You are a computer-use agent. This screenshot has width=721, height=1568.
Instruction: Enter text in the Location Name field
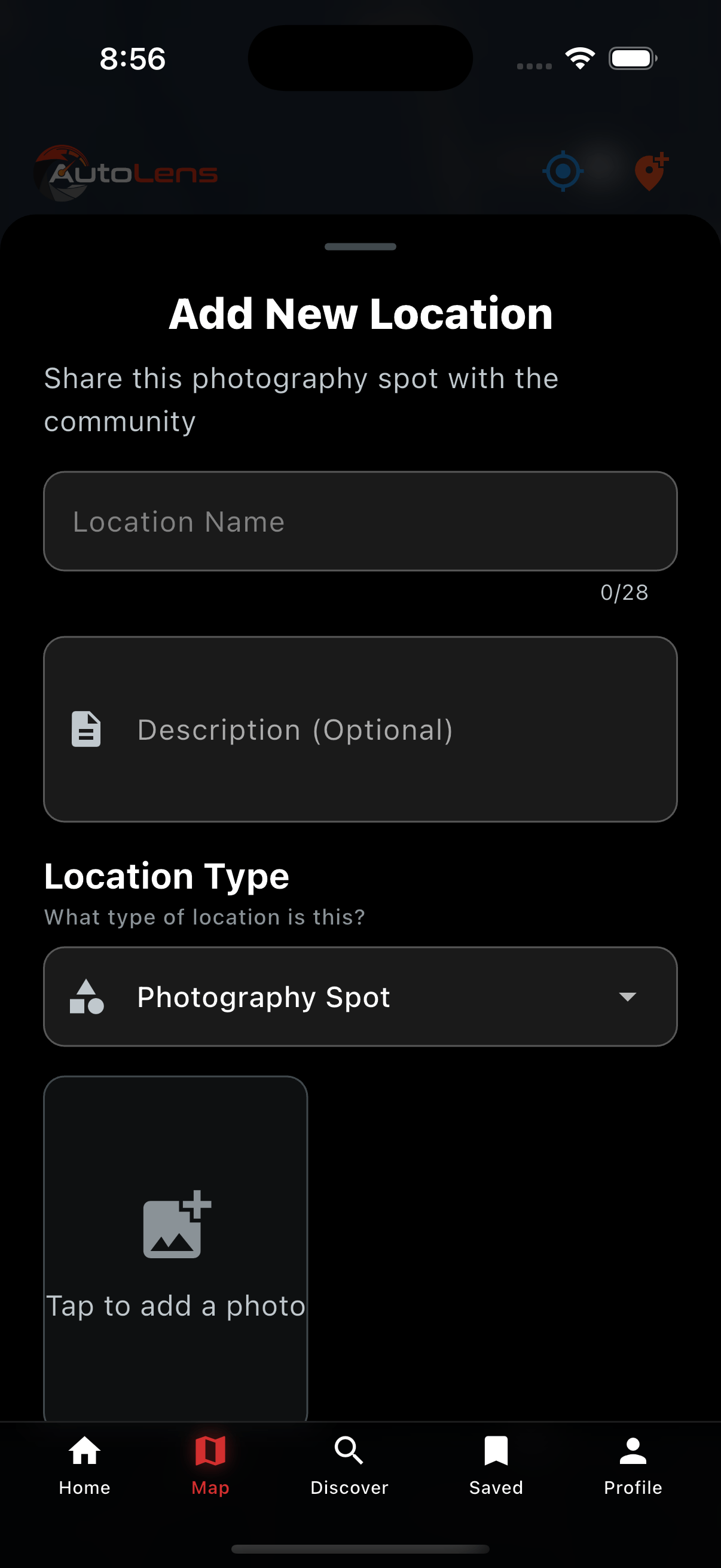[360, 521]
